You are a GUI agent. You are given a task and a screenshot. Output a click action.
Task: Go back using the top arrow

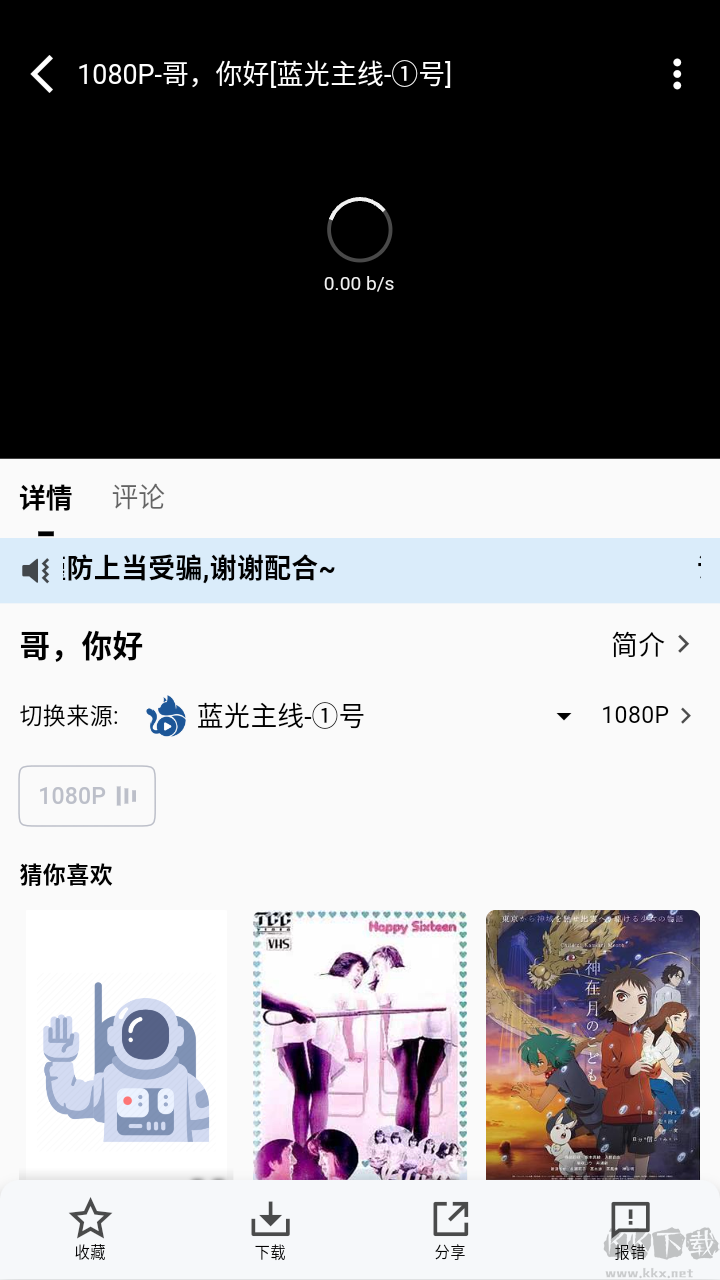[42, 75]
